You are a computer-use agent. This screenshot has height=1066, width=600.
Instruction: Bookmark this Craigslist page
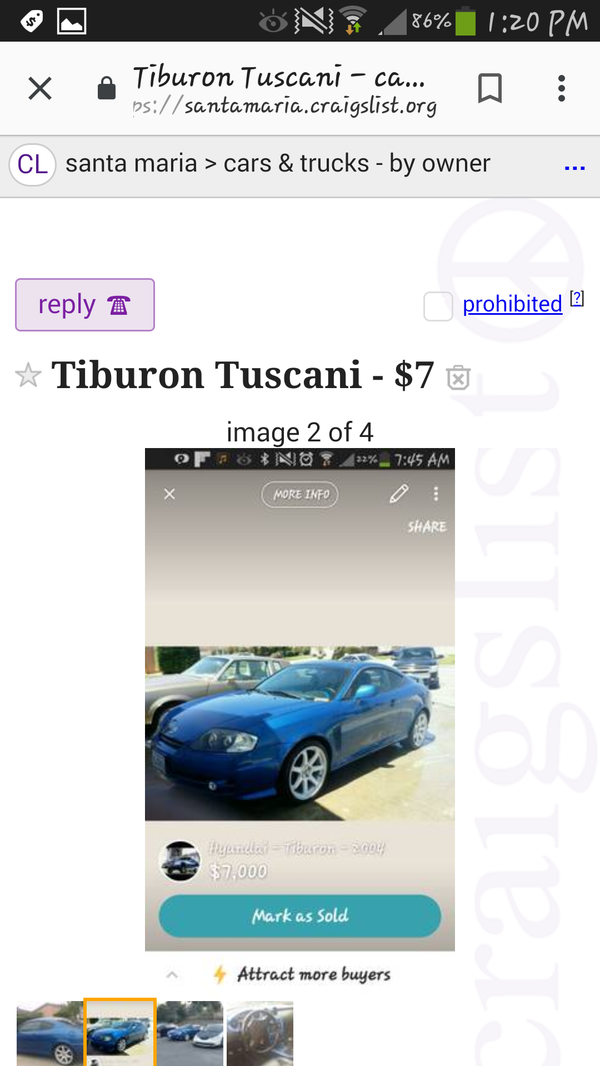click(489, 88)
